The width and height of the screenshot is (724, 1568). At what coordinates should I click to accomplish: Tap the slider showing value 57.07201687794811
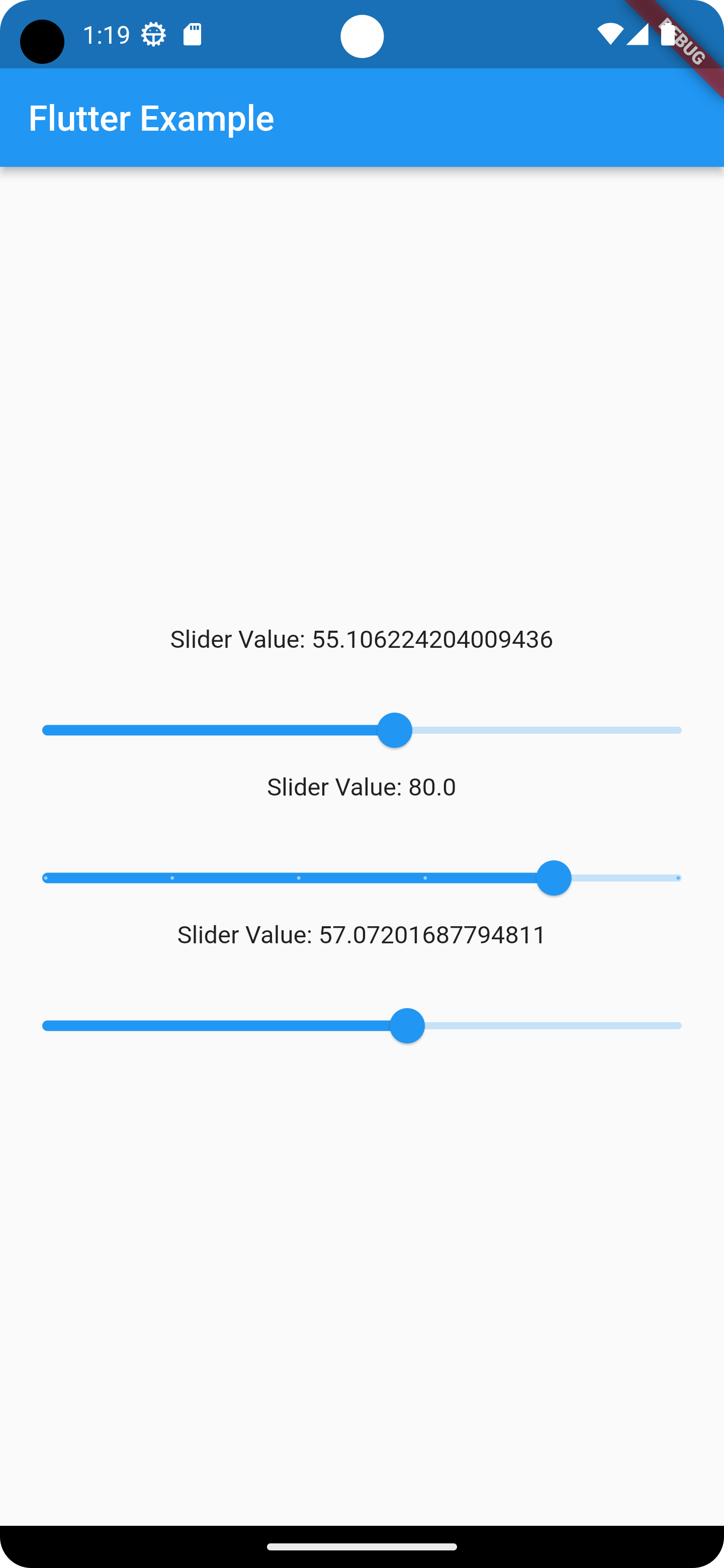[x=407, y=1026]
